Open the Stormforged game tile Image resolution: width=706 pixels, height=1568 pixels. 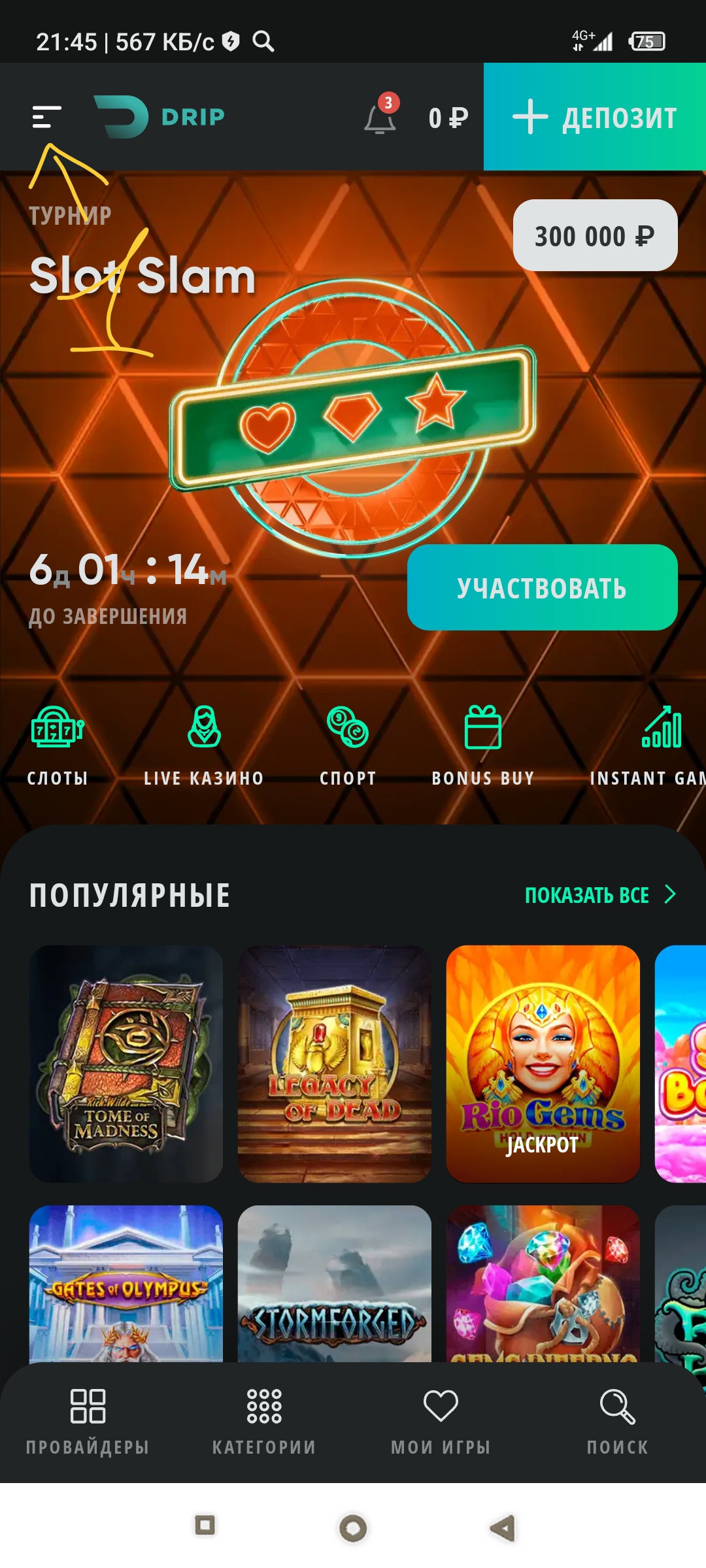tap(335, 1284)
